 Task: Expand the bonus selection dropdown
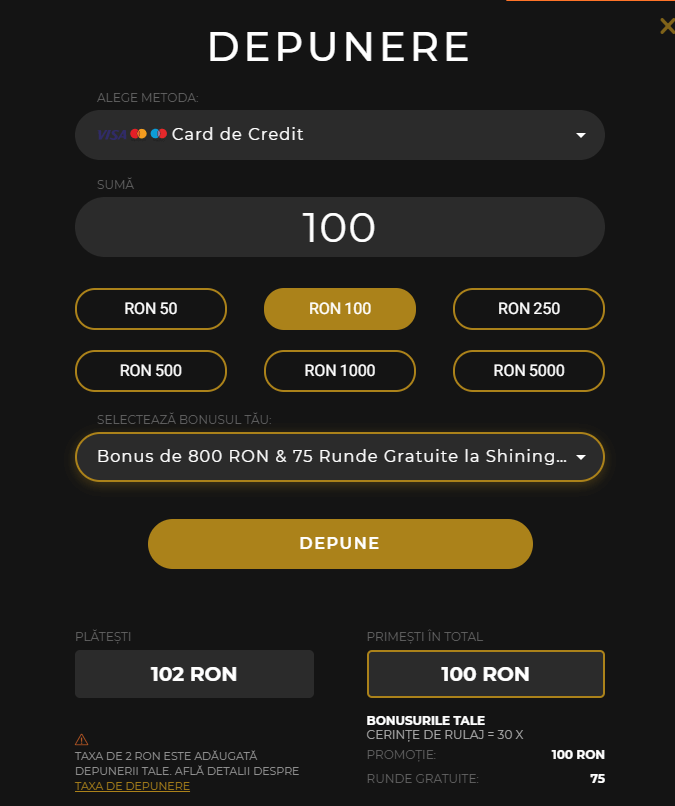point(339,457)
